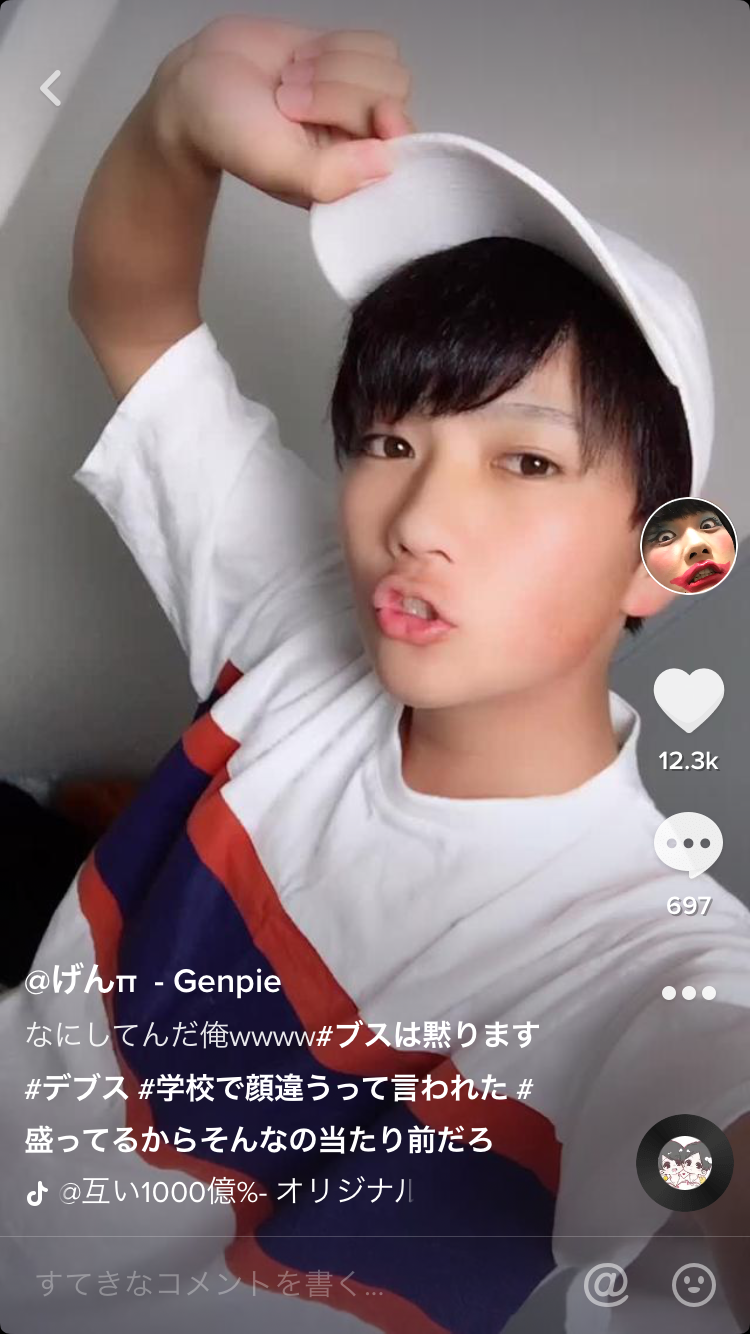Like this video with the heart
Viewport: 750px width, 1334px height.
click(x=688, y=700)
